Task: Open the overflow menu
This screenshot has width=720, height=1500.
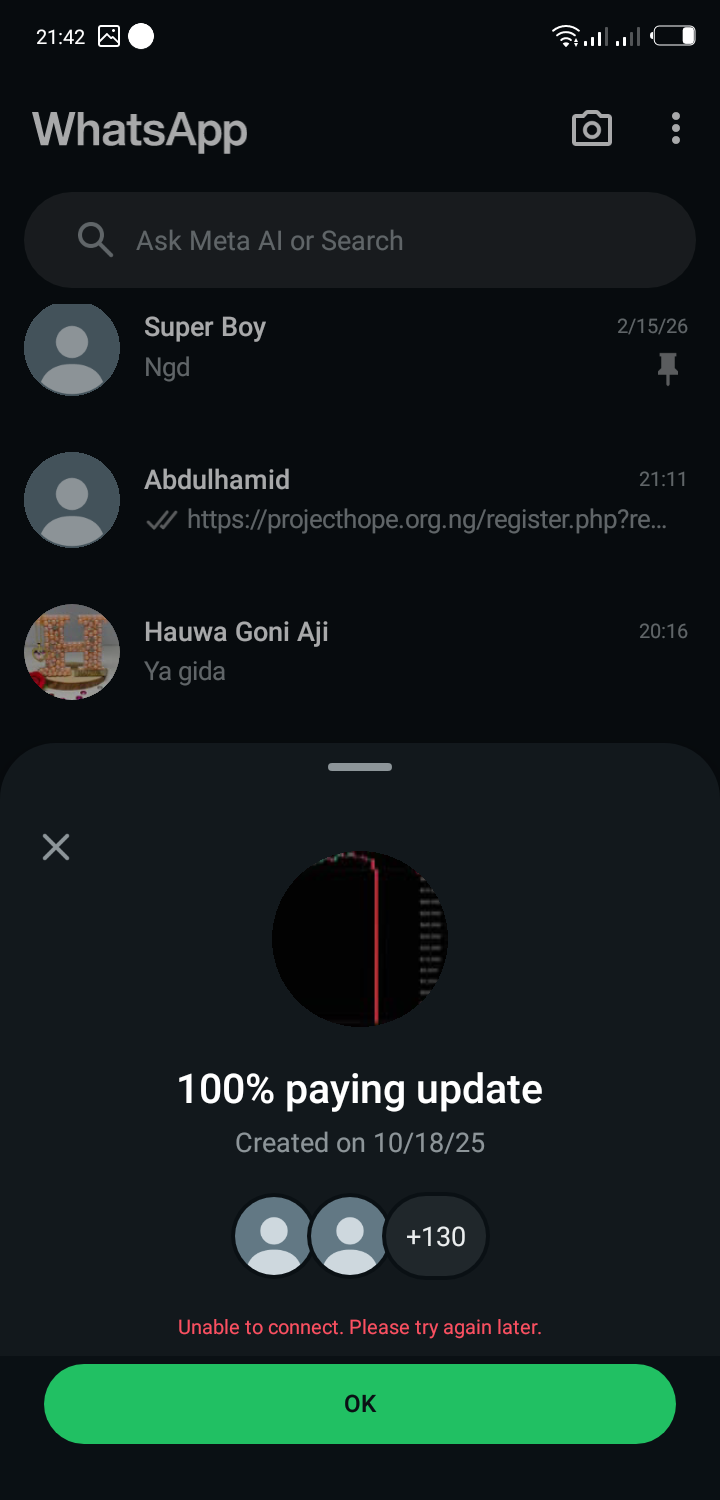Action: 676,129
